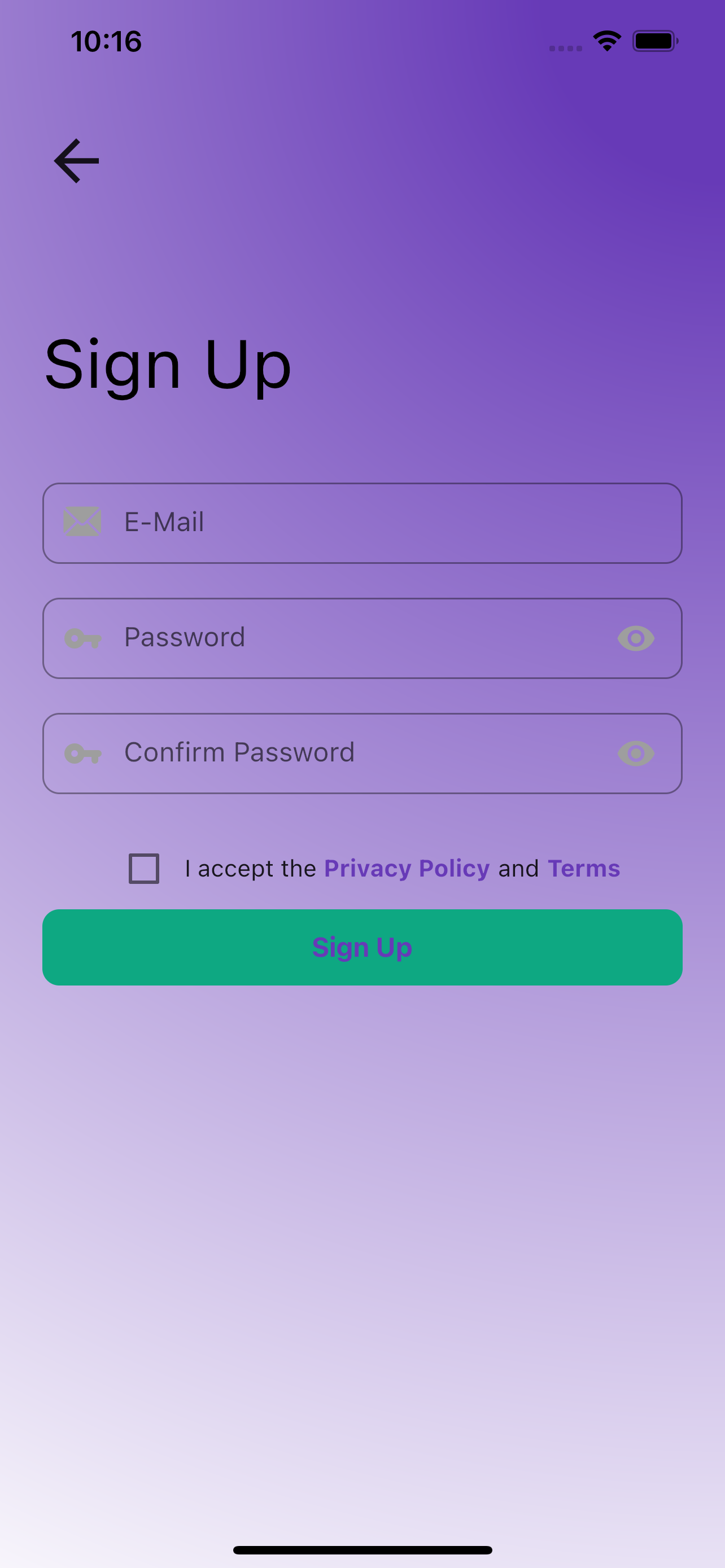The height and width of the screenshot is (1568, 725).
Task: Click the Password input field
Action: coord(304,638)
